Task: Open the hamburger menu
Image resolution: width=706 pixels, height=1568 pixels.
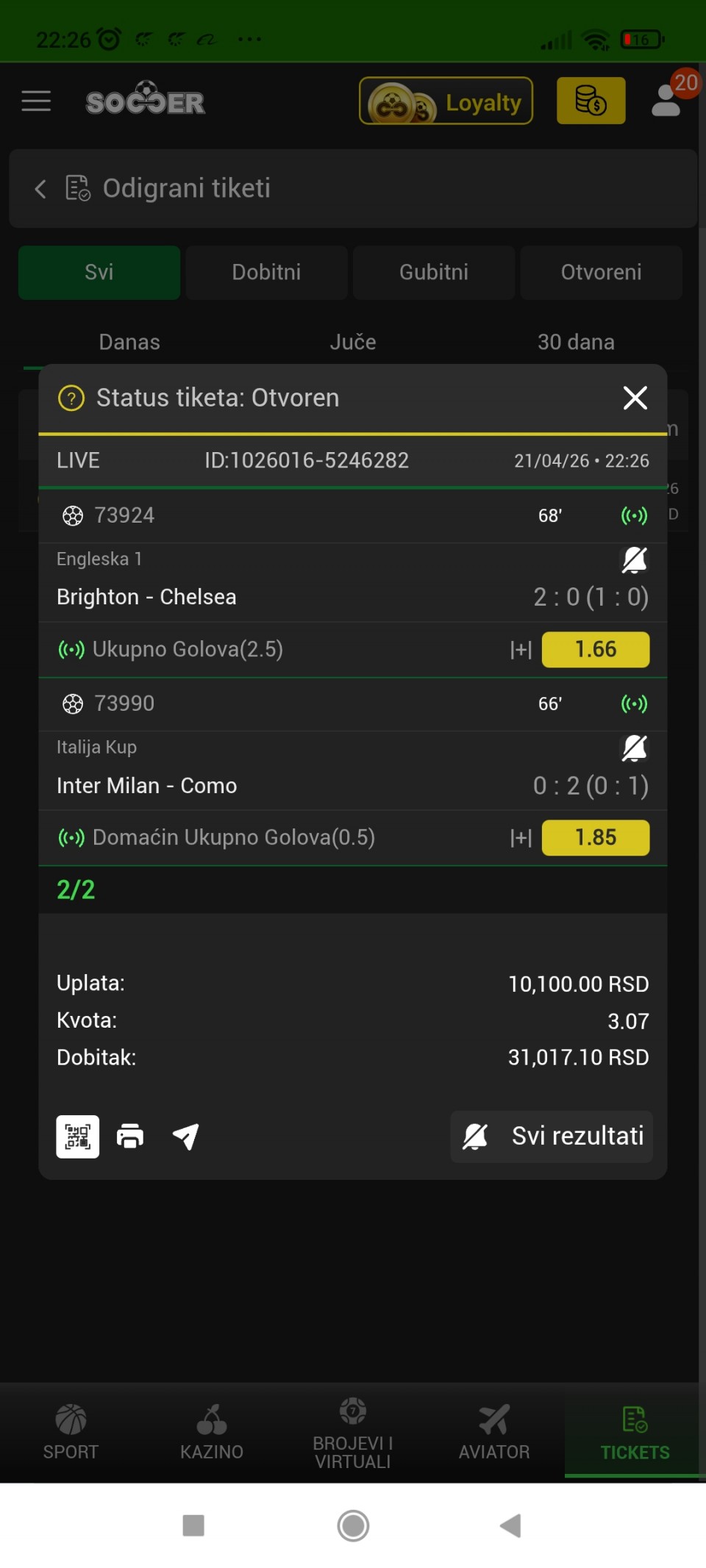Action: [36, 101]
